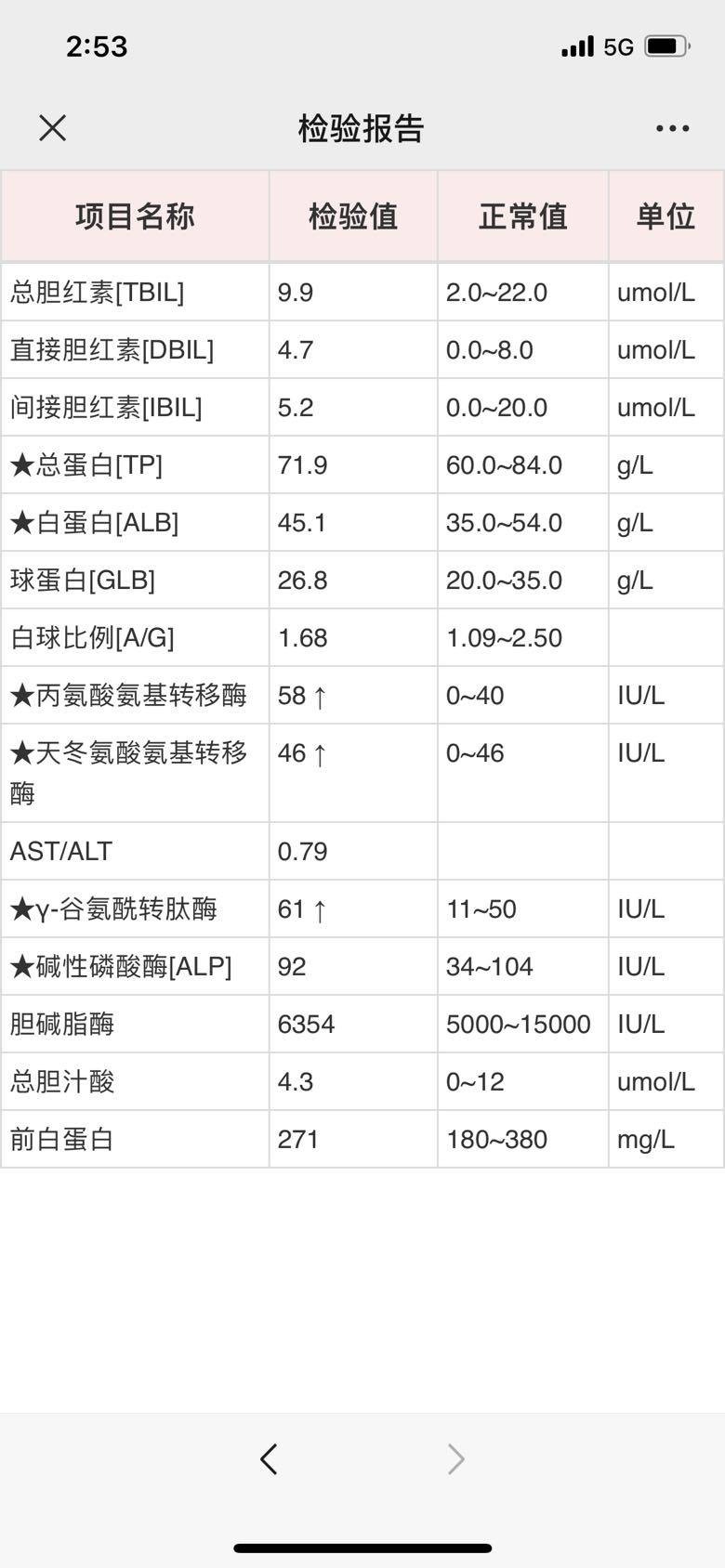Open the three-dot overflow menu

(x=672, y=128)
